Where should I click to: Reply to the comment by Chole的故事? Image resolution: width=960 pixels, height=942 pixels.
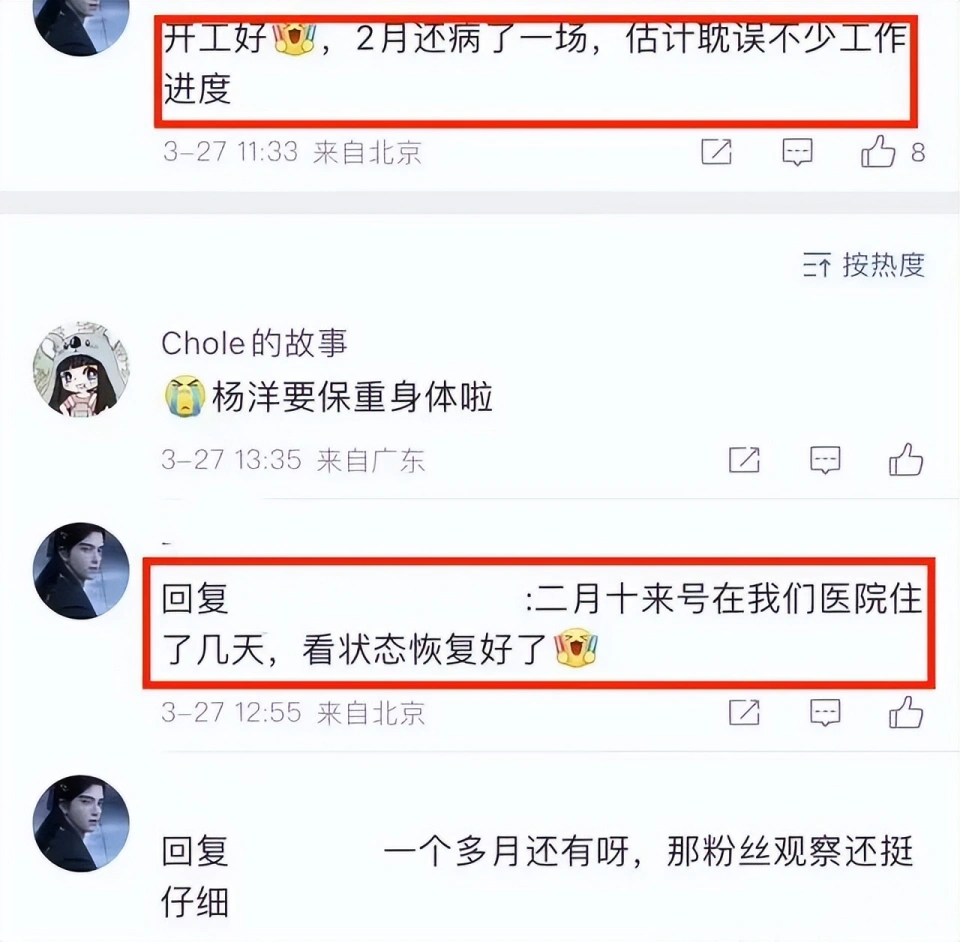coord(825,459)
